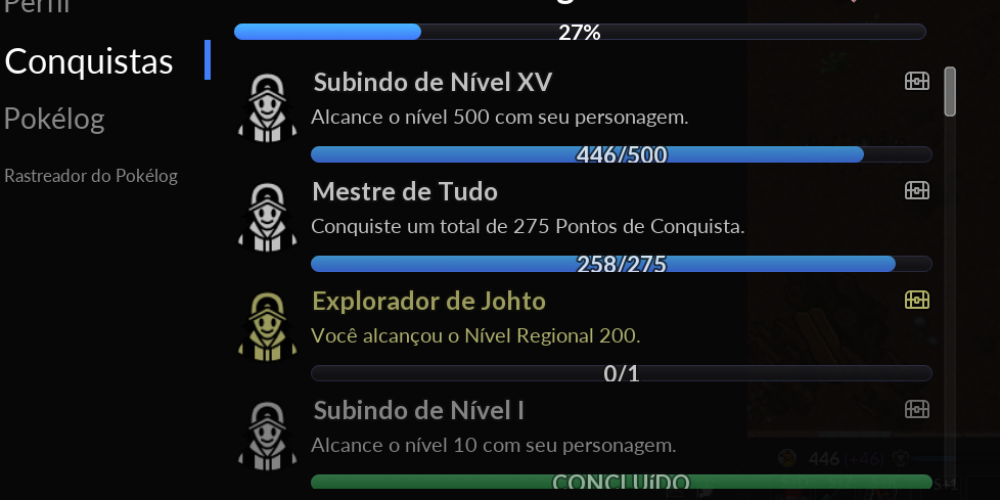Tap the achievements list scrollbar
Screen dimensions: 1000x500
point(950,91)
